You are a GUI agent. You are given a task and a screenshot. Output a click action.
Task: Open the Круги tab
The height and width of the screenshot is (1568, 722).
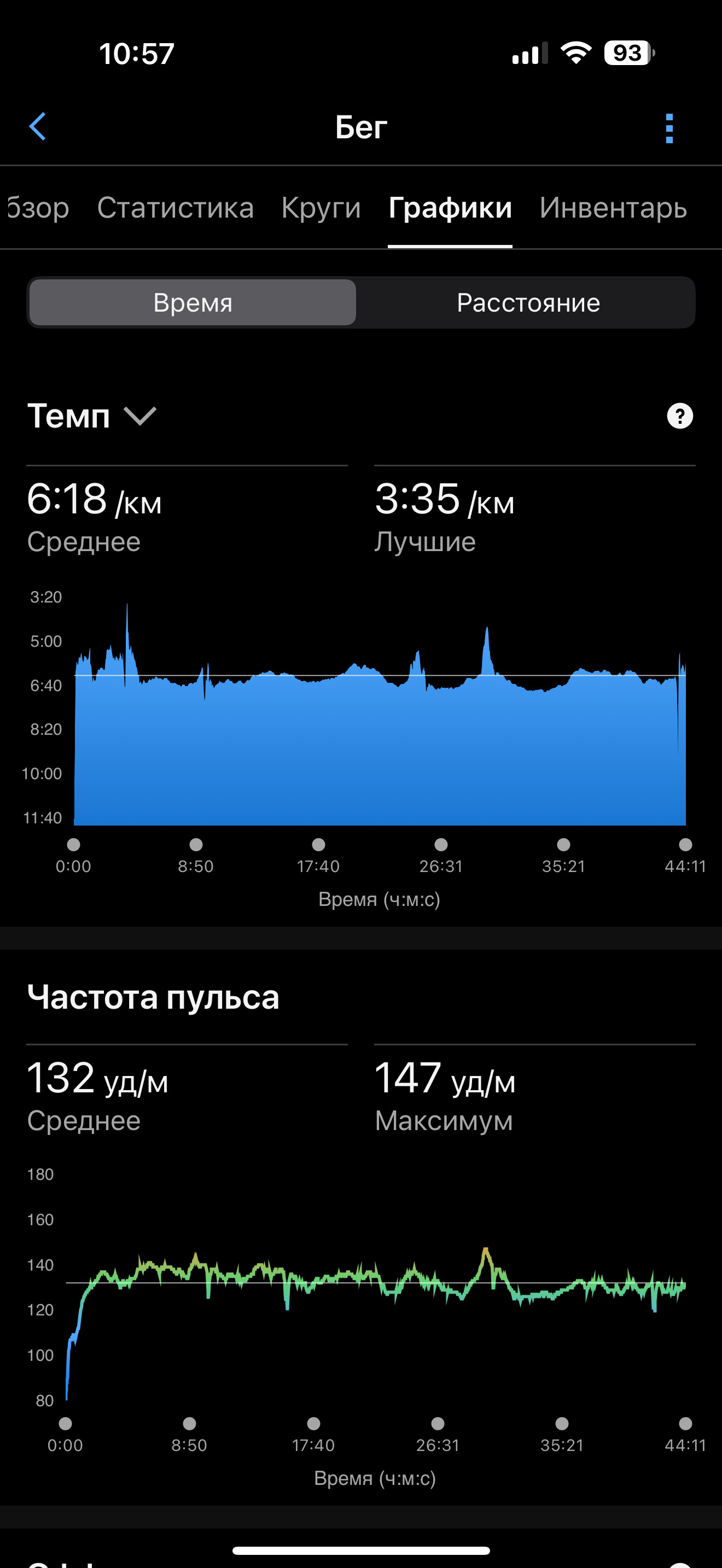[321, 208]
